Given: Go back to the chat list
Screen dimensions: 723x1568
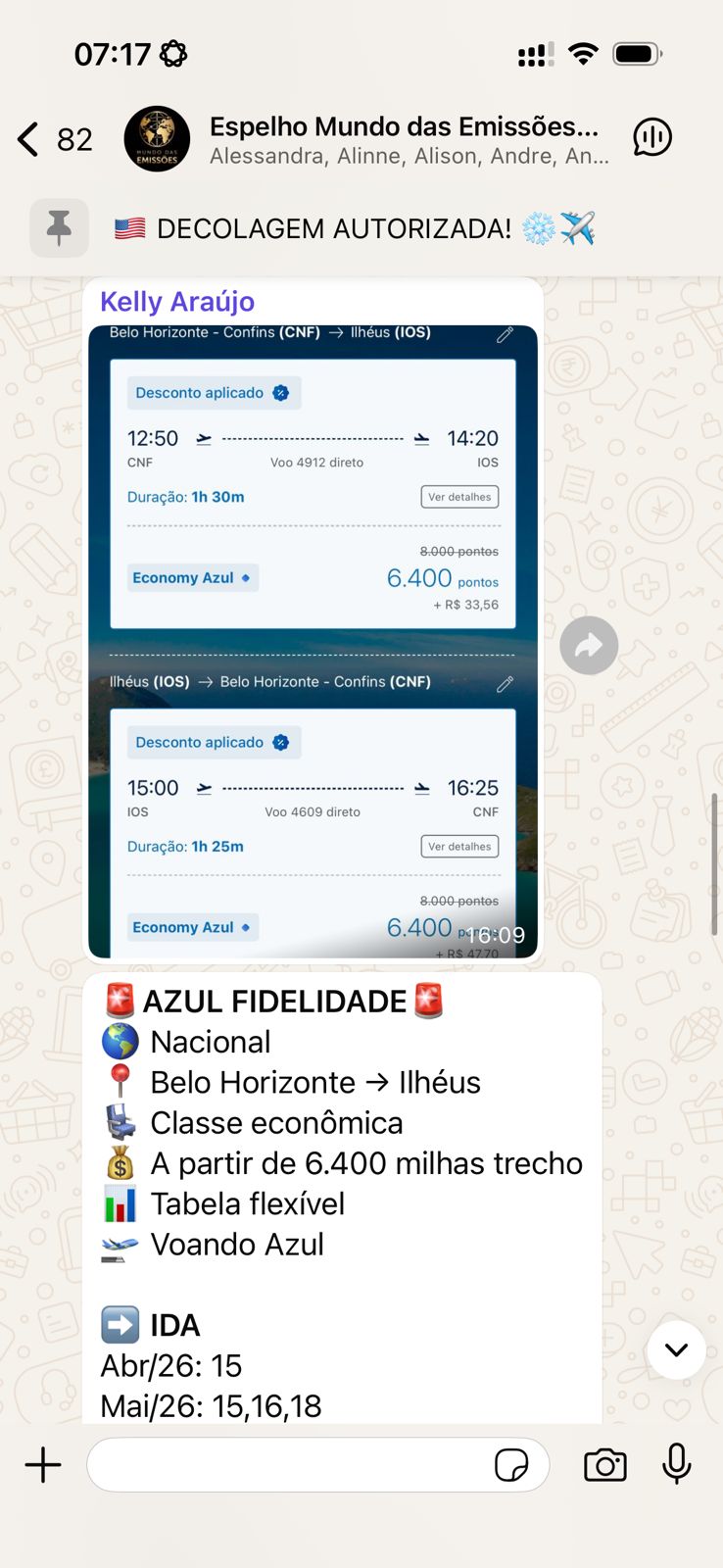Looking at the screenshot, I should [x=29, y=139].
